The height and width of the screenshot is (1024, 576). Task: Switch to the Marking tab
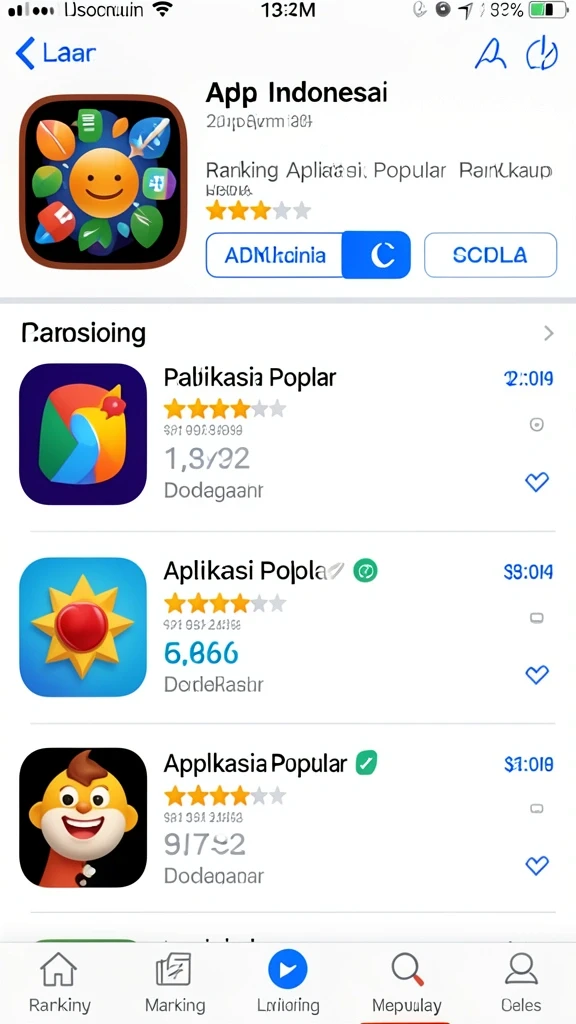(174, 982)
